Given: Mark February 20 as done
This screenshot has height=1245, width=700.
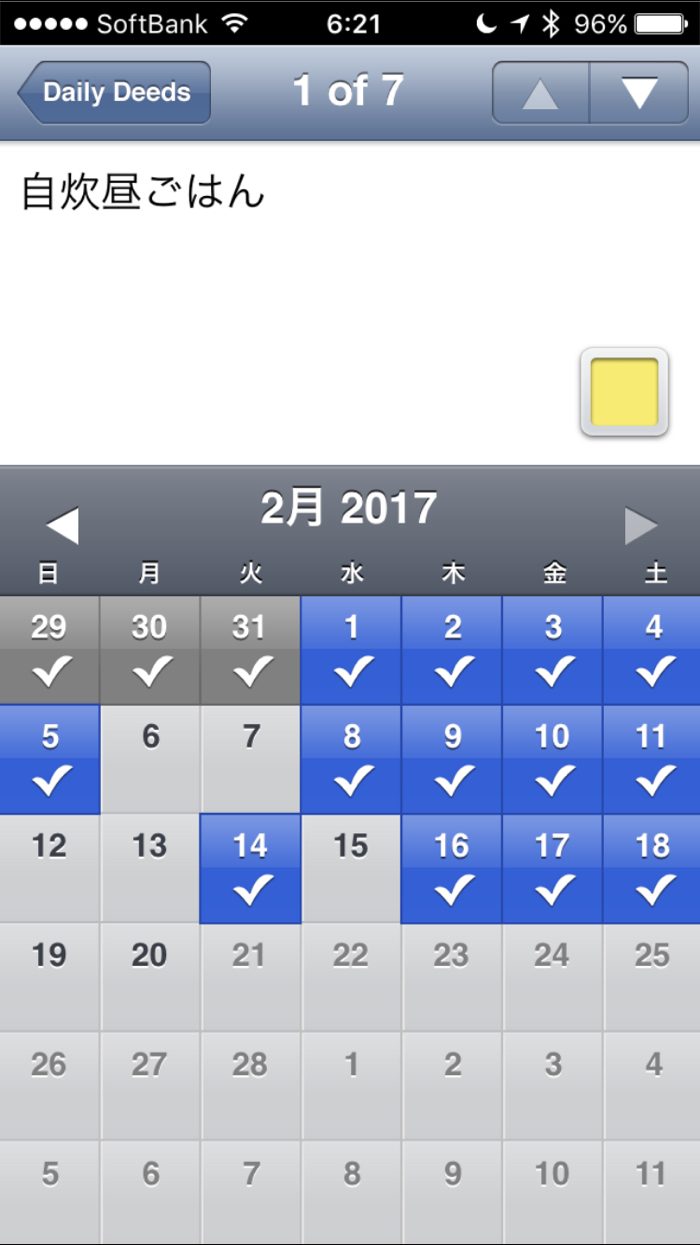Looking at the screenshot, I should 150,977.
